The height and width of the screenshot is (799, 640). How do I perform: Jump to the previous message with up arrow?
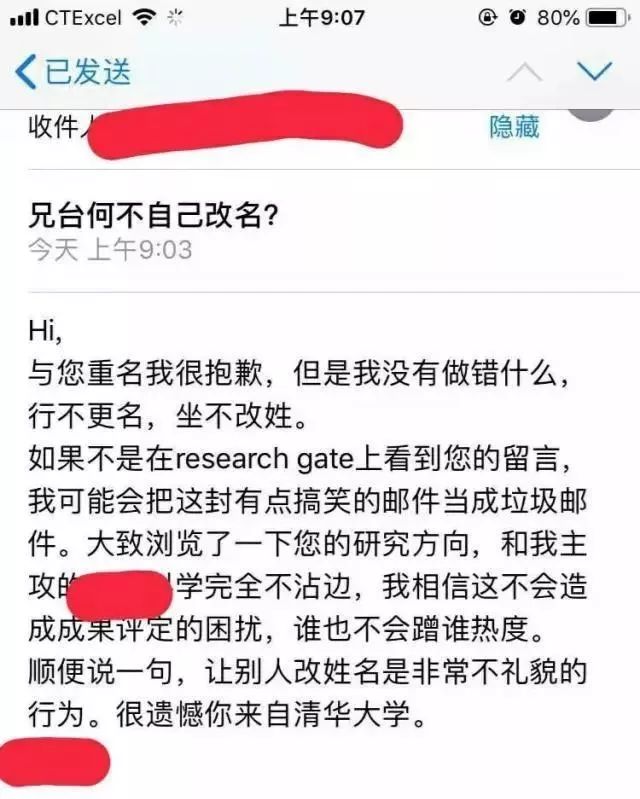click(525, 72)
